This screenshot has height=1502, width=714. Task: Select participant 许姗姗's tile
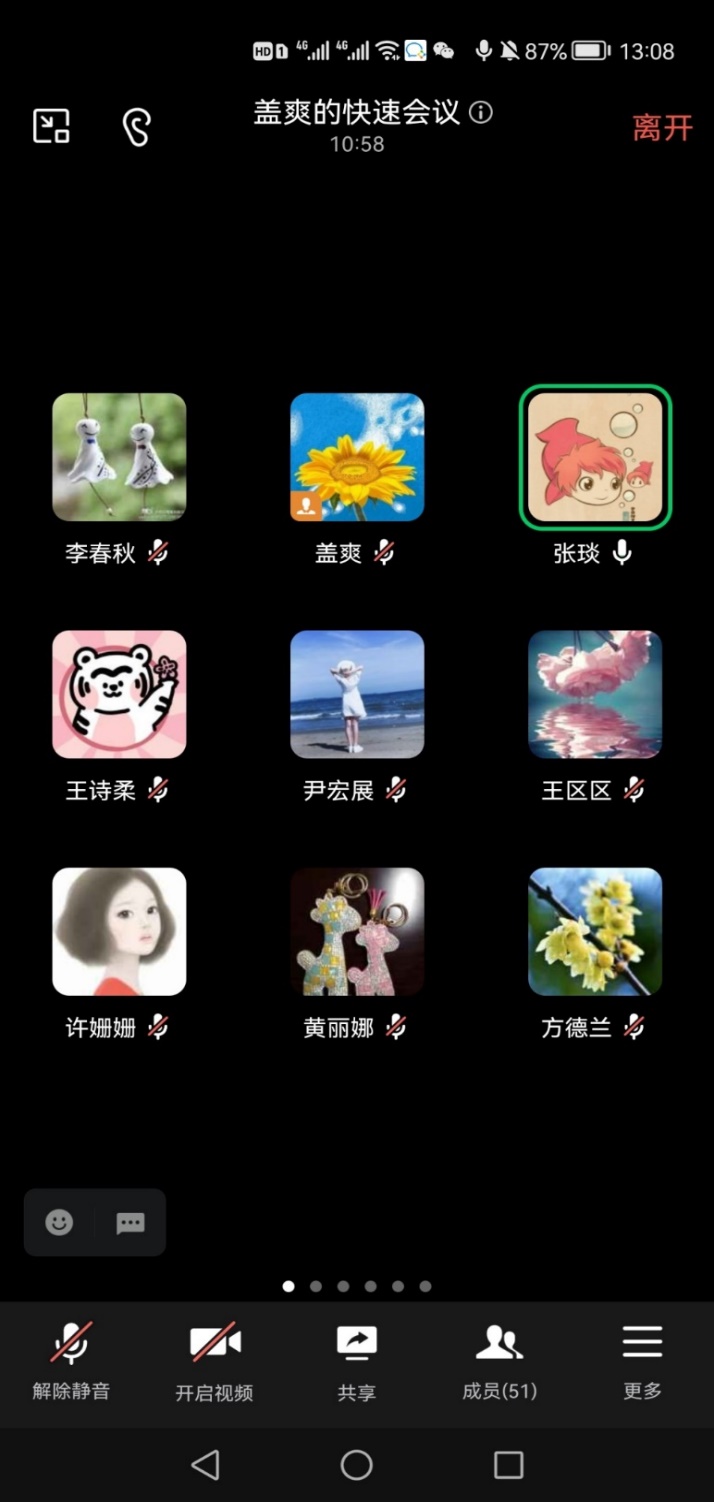119,931
